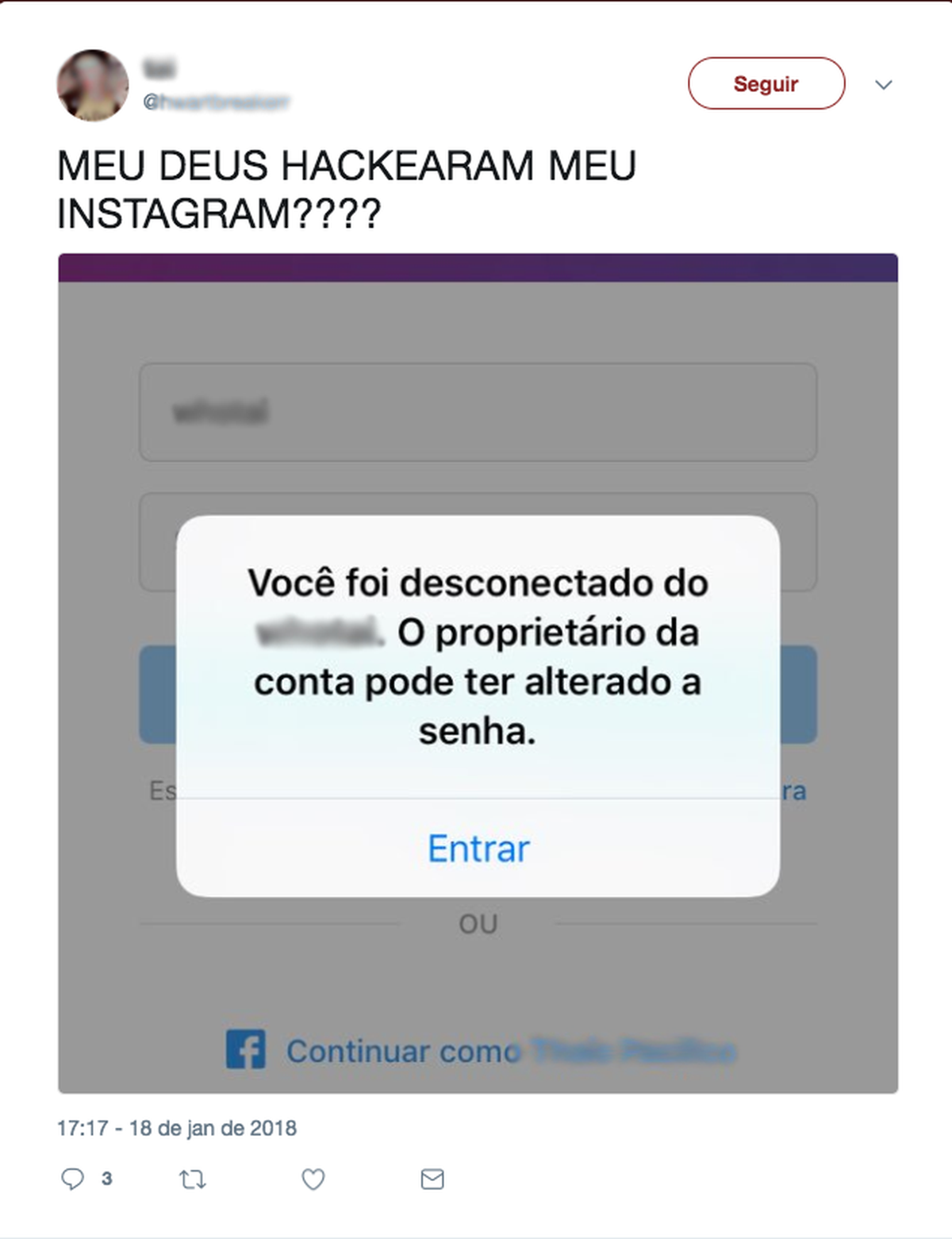Send the tweet by direct message
952x1239 pixels.
[x=432, y=1179]
